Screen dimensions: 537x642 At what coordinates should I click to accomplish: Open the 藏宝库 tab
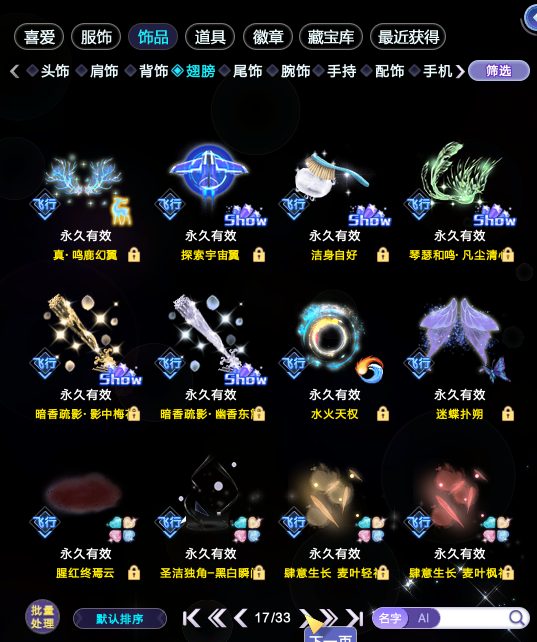[x=331, y=37]
